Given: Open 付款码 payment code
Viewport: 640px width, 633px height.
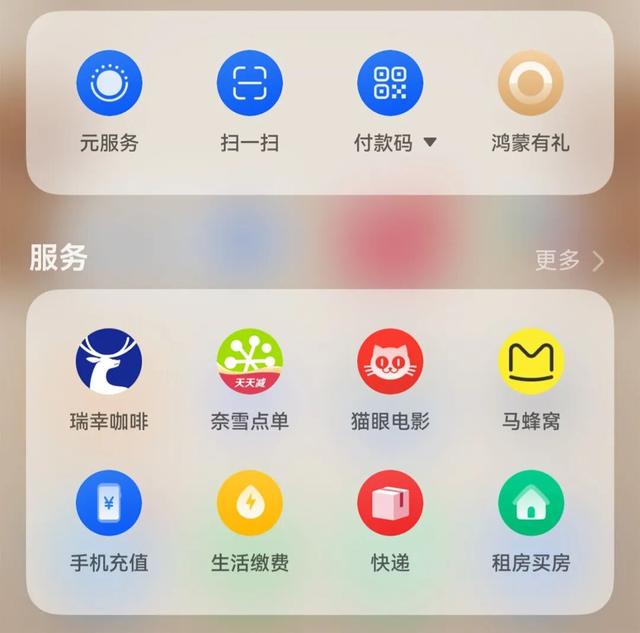Looking at the screenshot, I should click(389, 84).
